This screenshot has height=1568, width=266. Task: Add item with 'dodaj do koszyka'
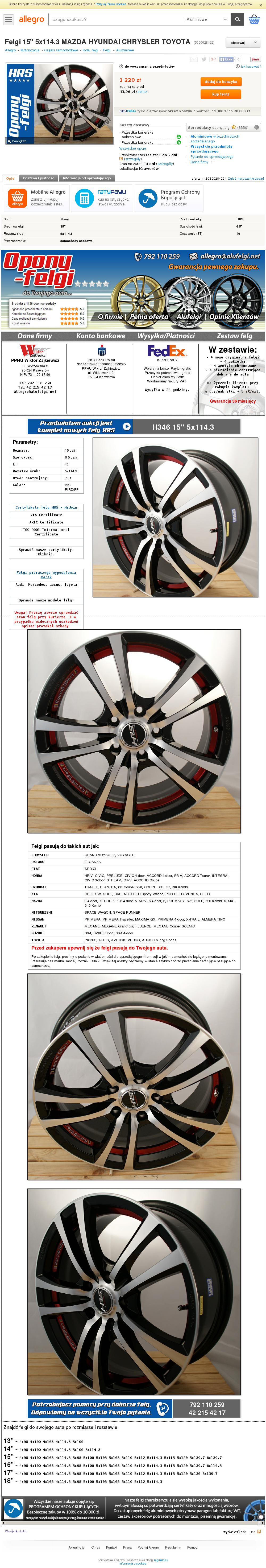coord(220,81)
